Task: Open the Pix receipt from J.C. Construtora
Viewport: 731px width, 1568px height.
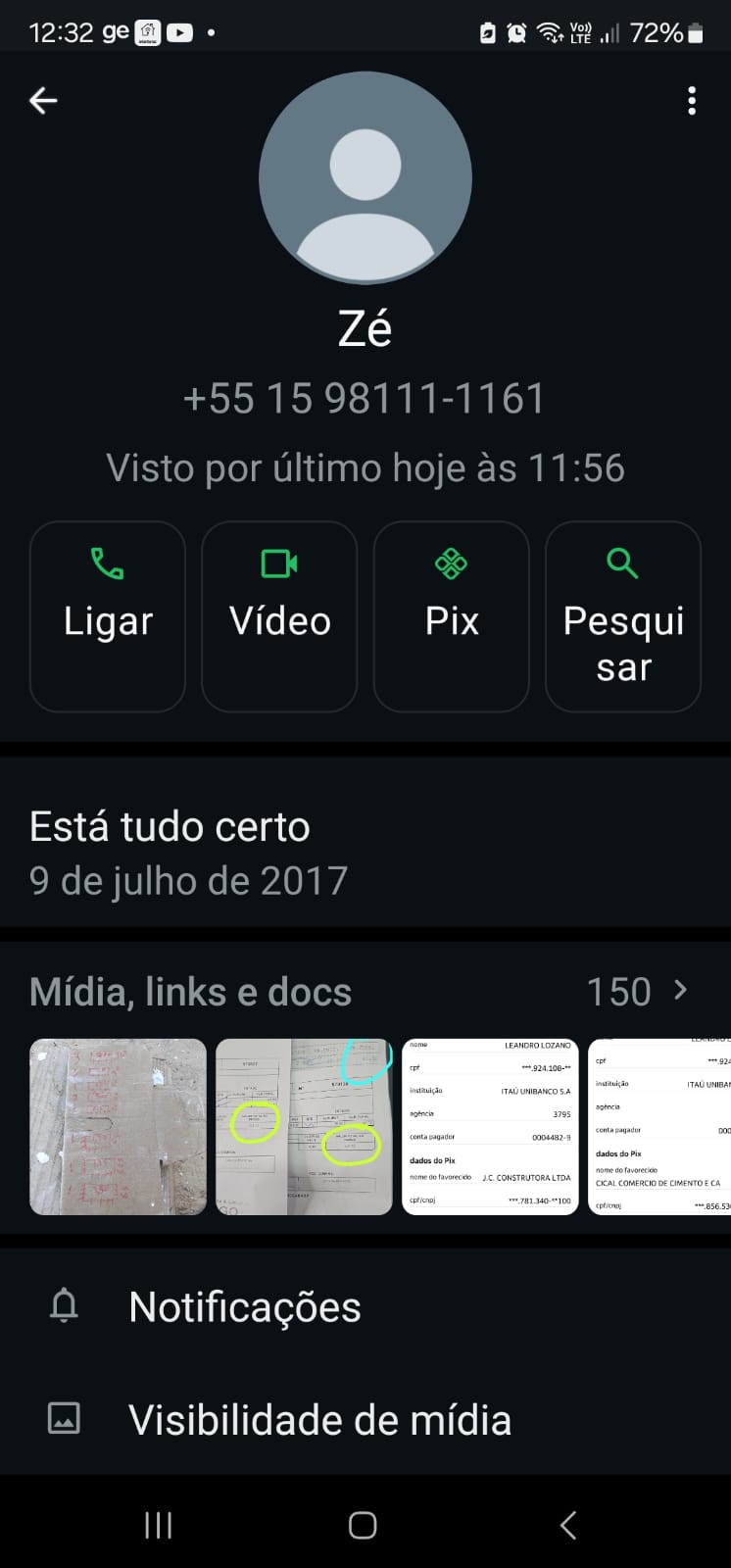Action: (x=490, y=1127)
